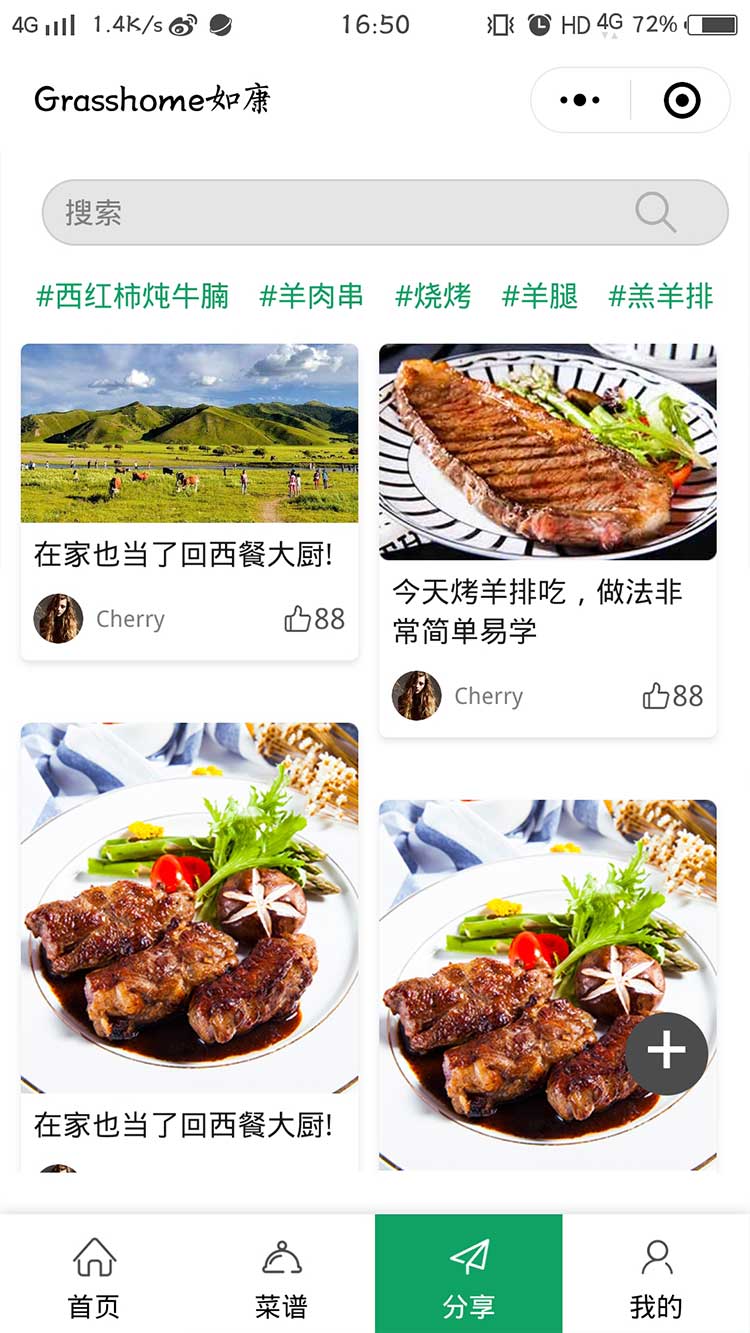Filter by the #烧烤 hashtag
Image resolution: width=750 pixels, height=1333 pixels.
coord(433,296)
